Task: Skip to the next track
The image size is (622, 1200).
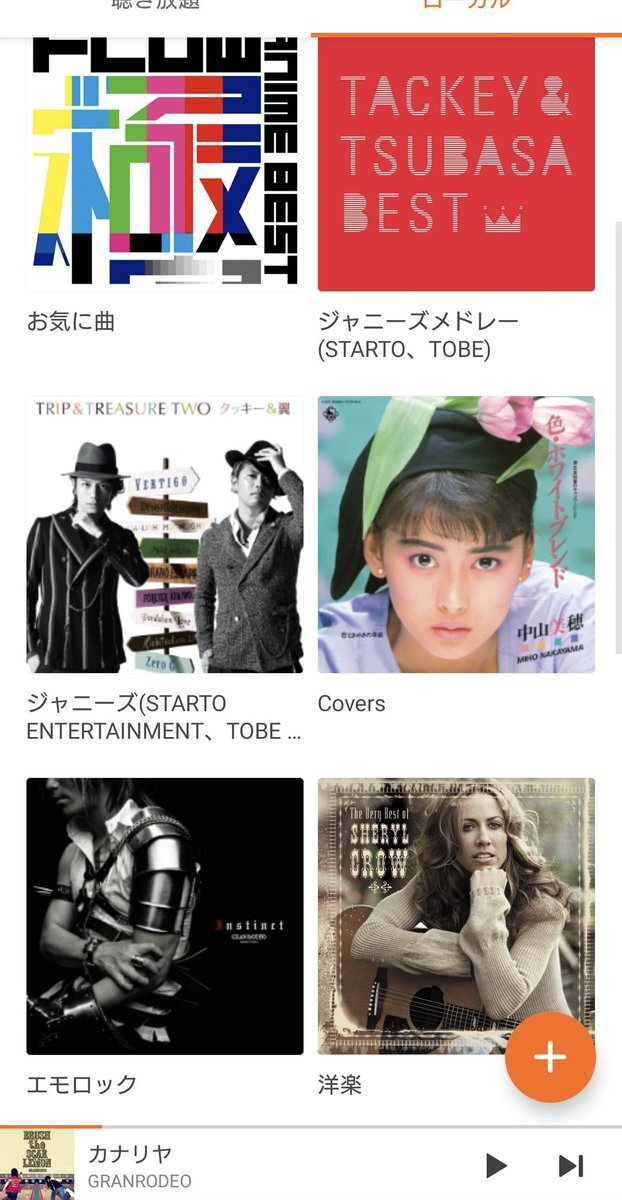Action: pos(570,1165)
